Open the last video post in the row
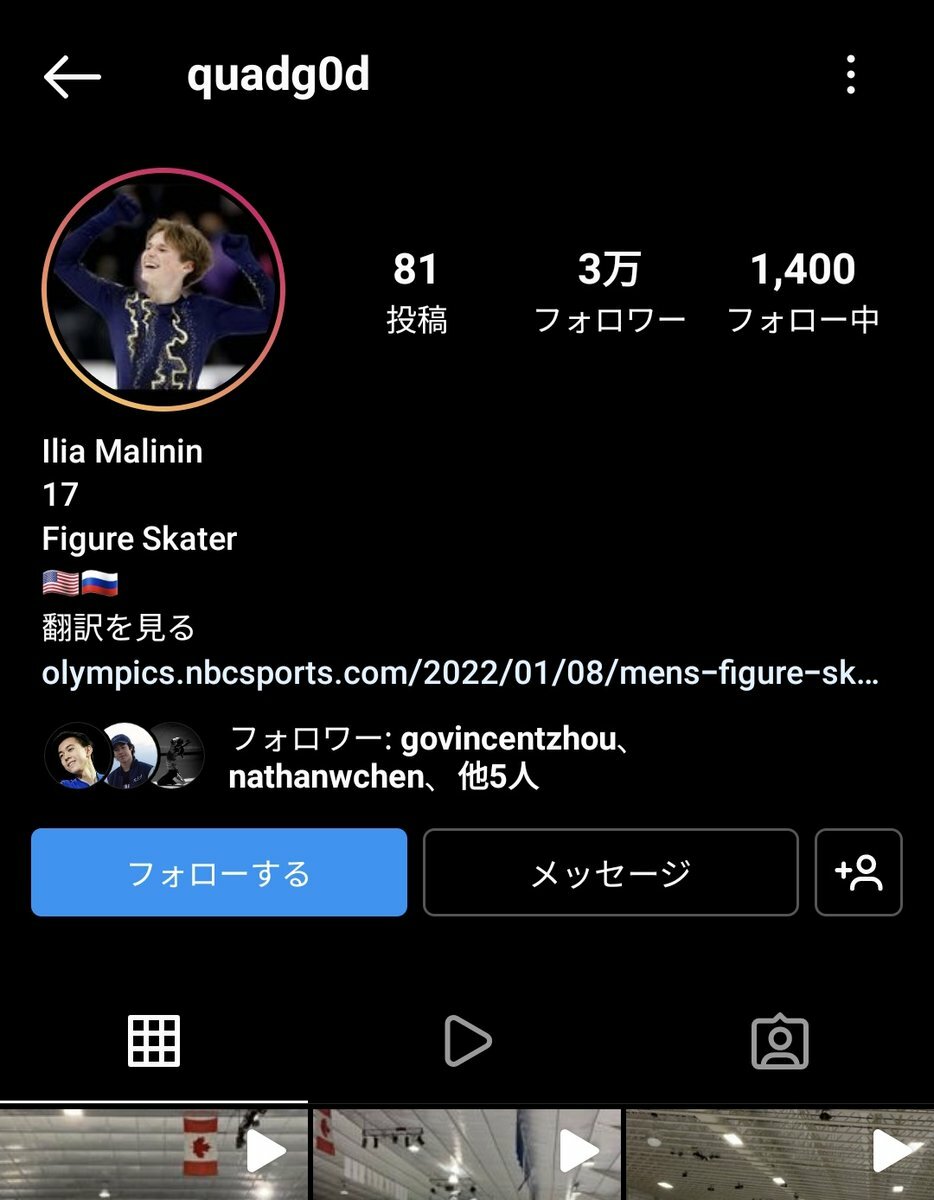934x1200 pixels. click(779, 1153)
